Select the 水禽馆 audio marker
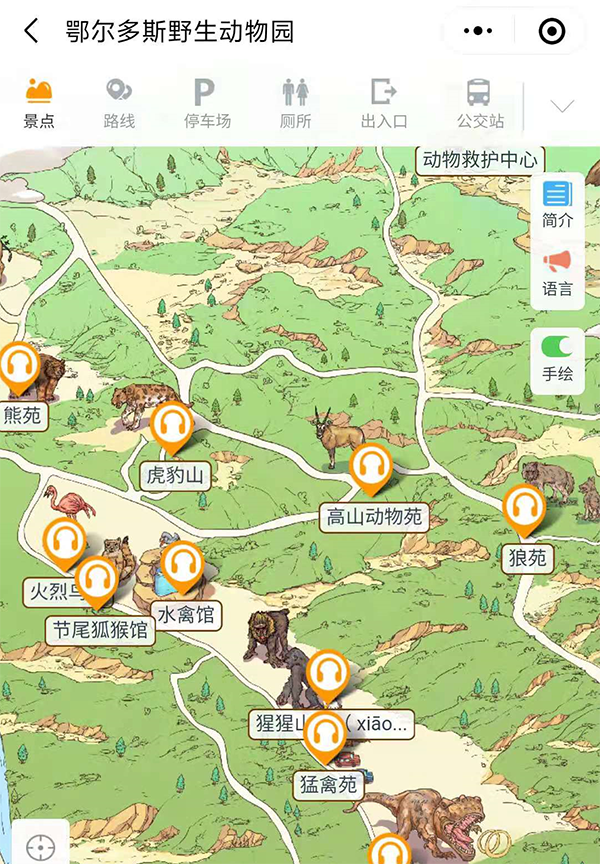 182,567
